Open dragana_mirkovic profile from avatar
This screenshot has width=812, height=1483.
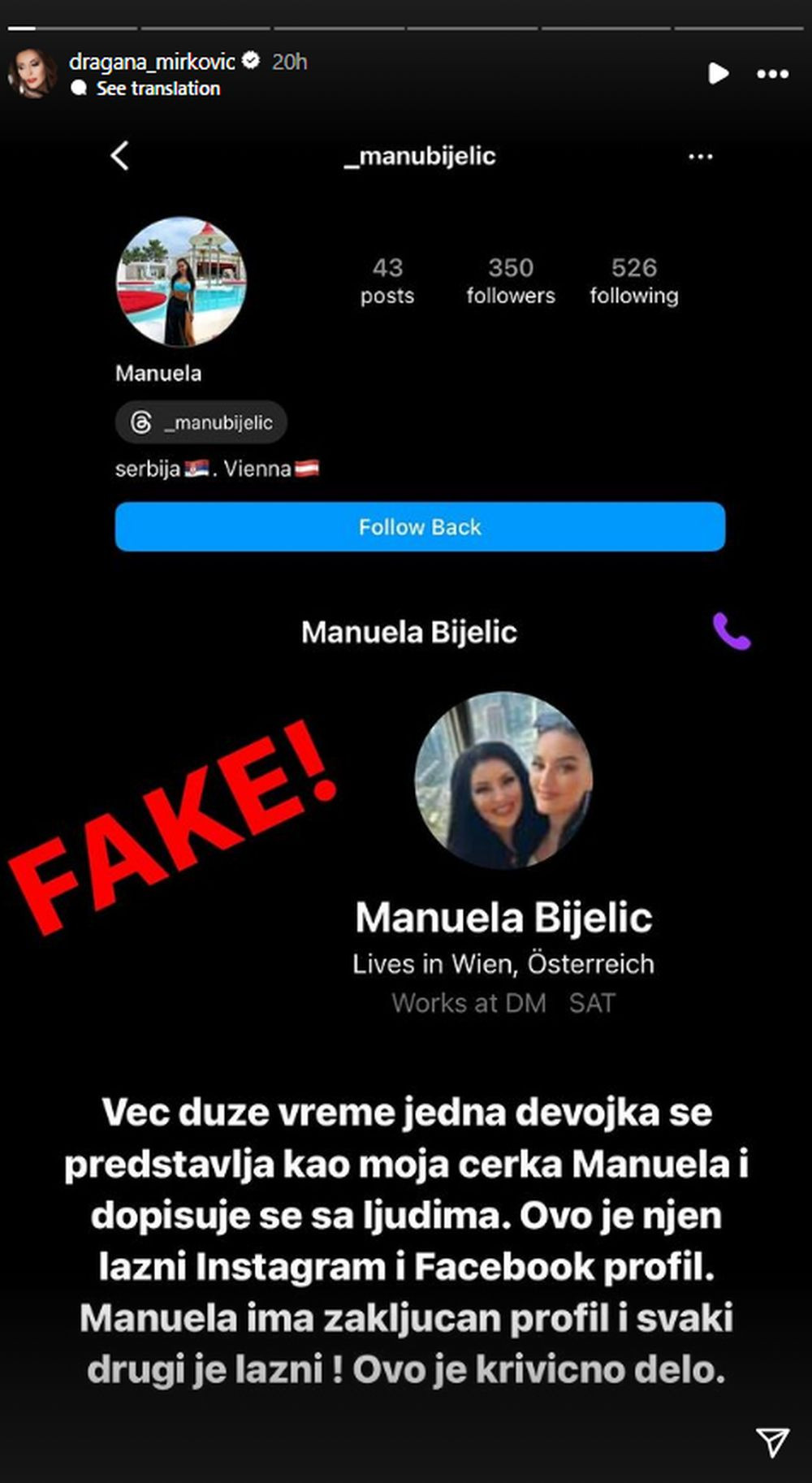pyautogui.click(x=31, y=73)
